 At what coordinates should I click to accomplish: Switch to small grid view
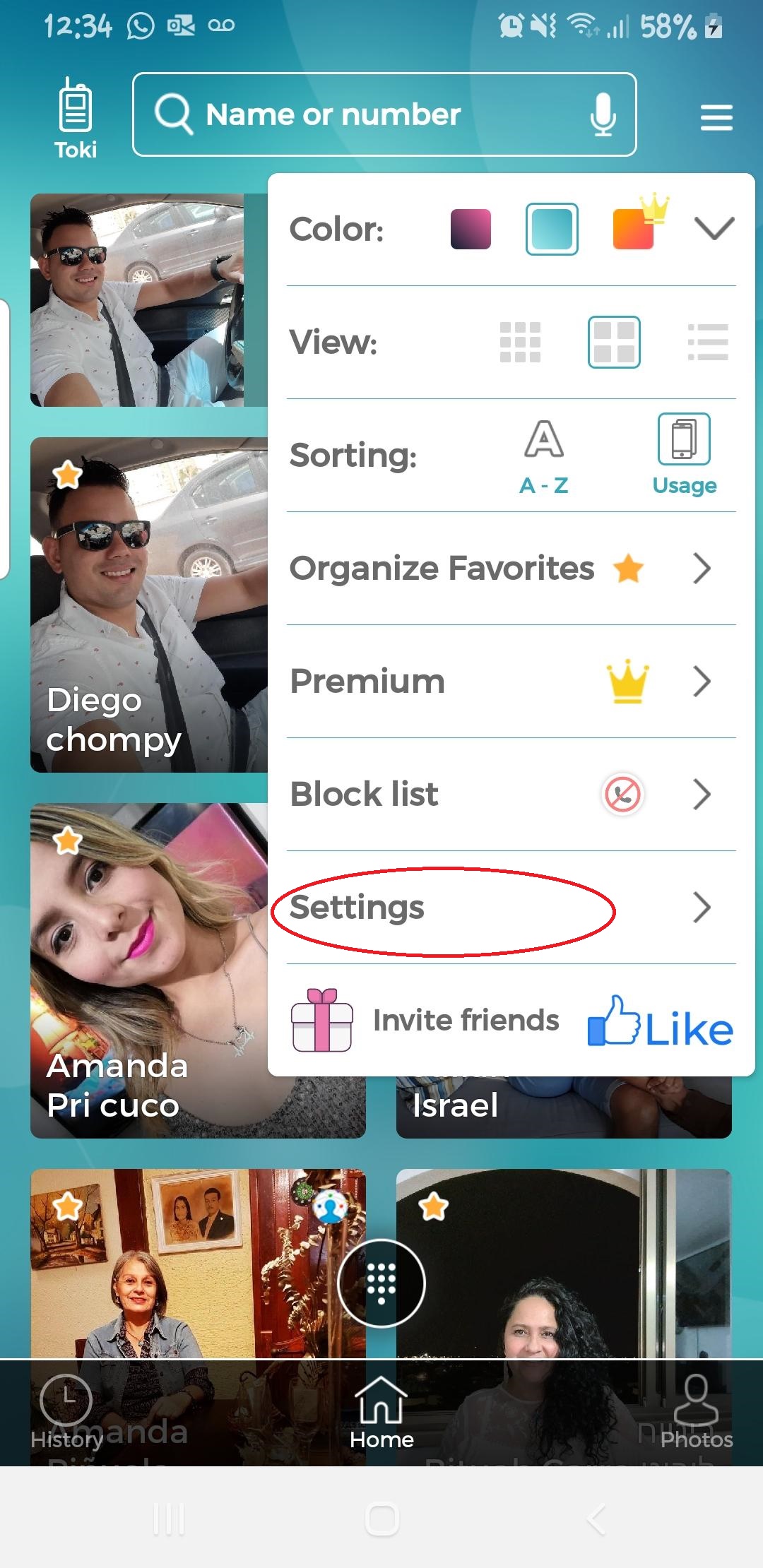tap(520, 342)
